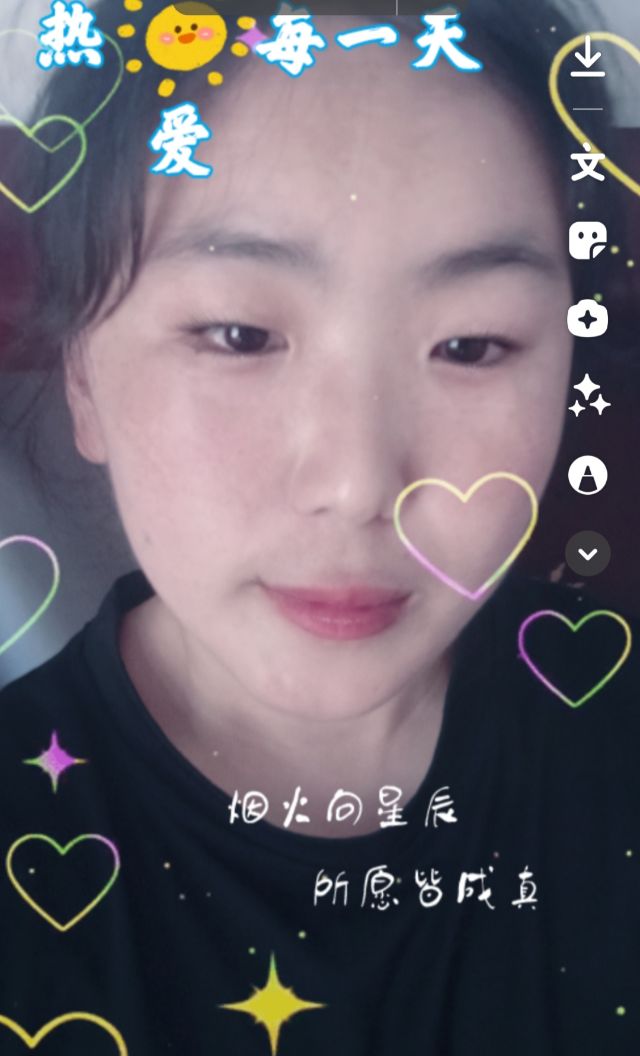The height and width of the screenshot is (1056, 640).
Task: Open the sparkle enhancement tool
Action: (x=588, y=396)
